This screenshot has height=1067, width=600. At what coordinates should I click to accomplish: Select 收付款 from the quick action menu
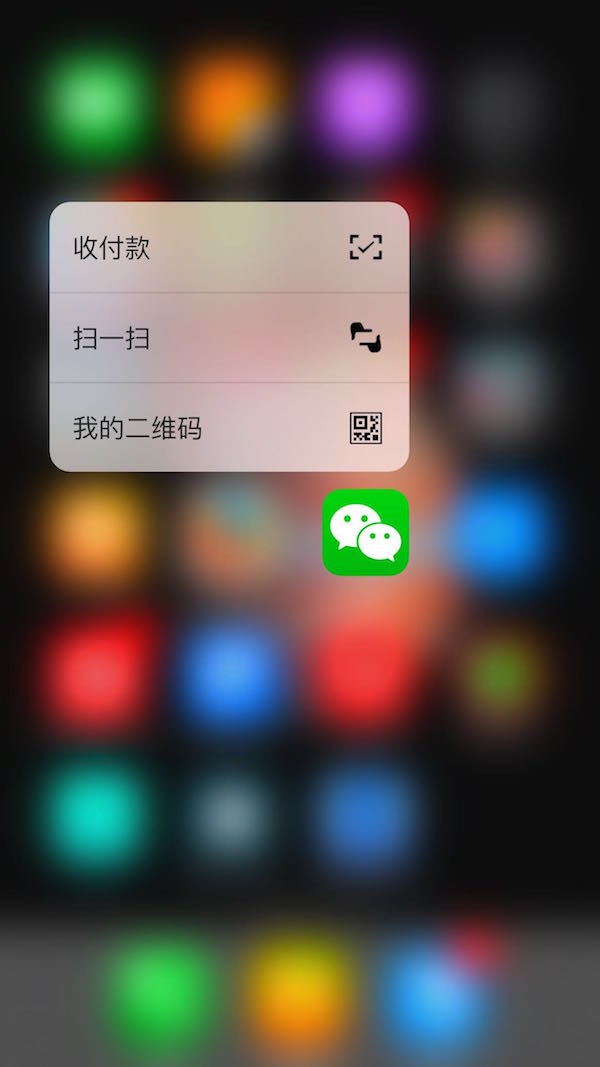click(229, 247)
